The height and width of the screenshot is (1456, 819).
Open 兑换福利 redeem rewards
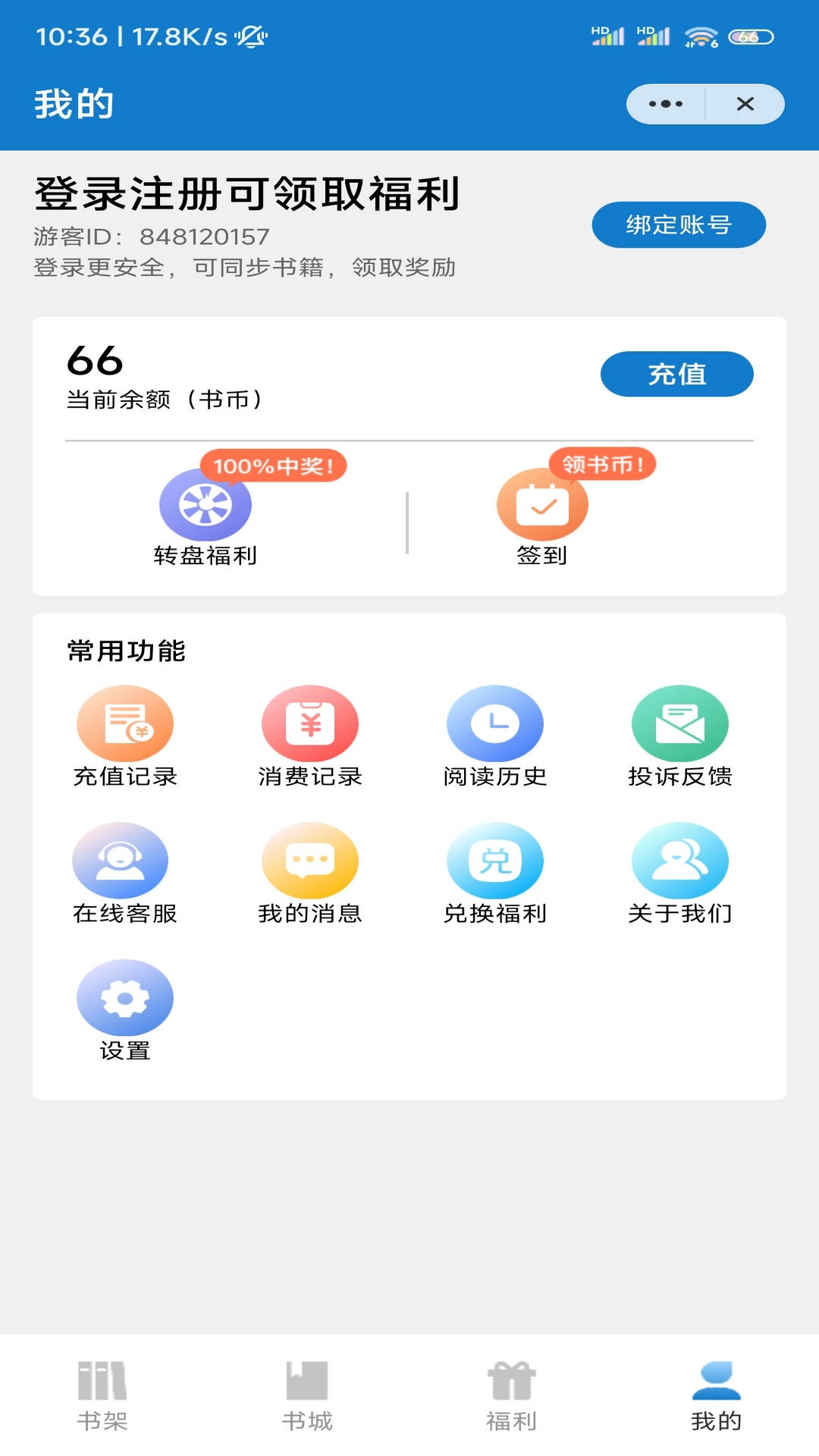[x=495, y=861]
